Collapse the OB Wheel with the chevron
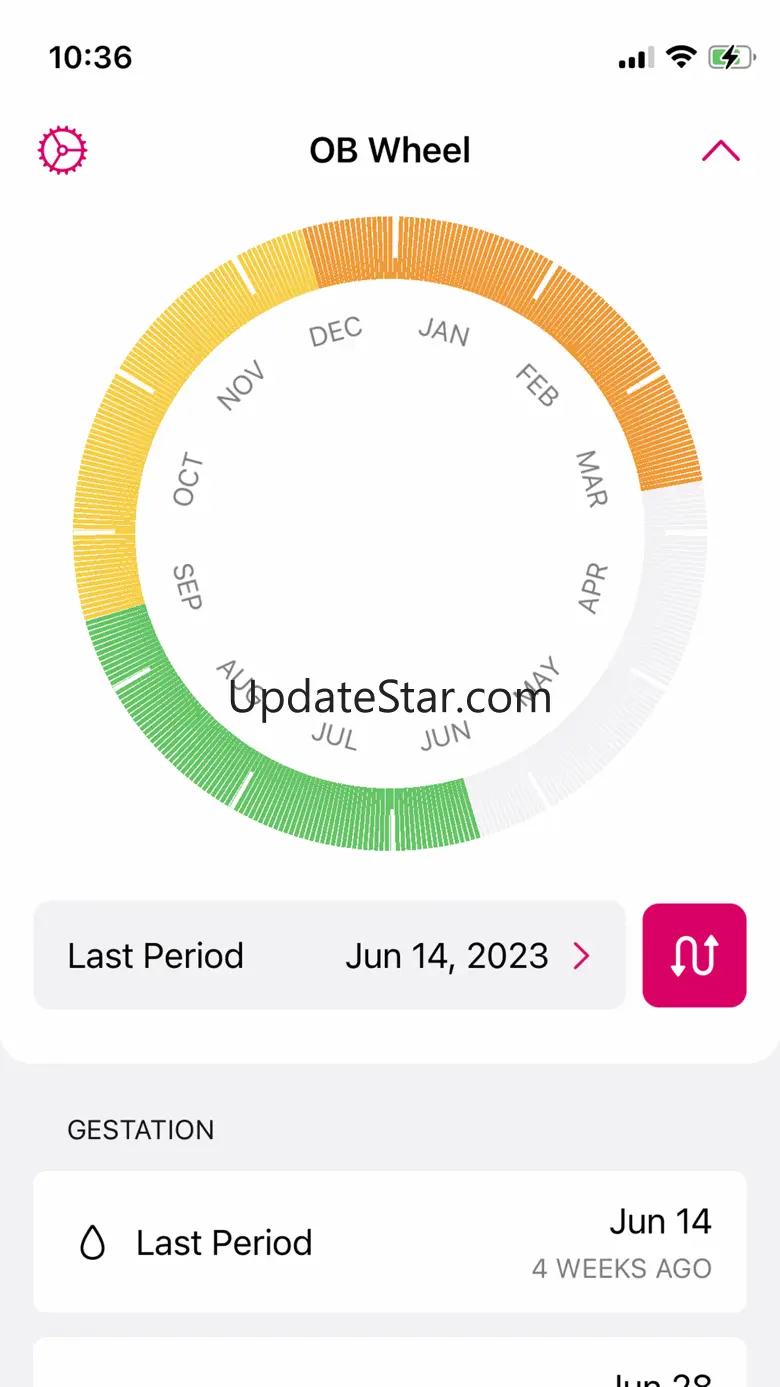The height and width of the screenshot is (1387, 780). (x=720, y=151)
